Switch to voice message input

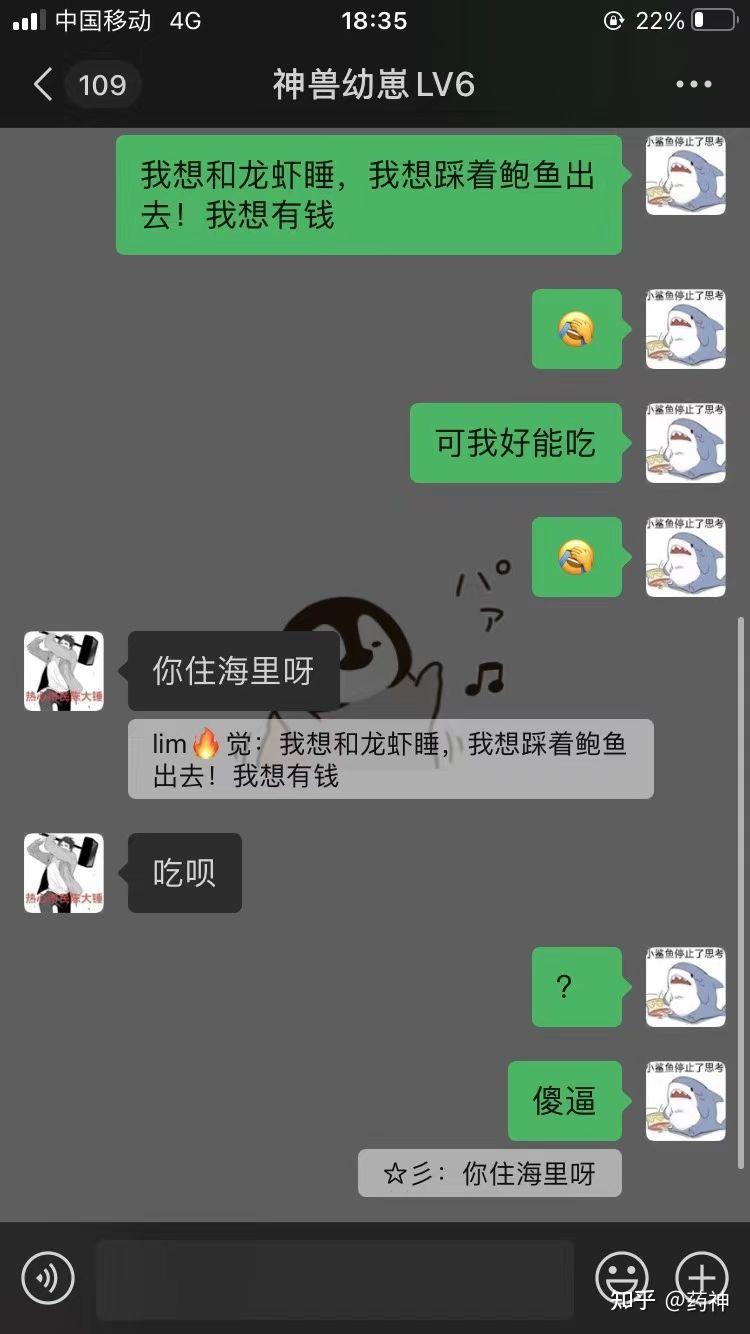point(48,1277)
